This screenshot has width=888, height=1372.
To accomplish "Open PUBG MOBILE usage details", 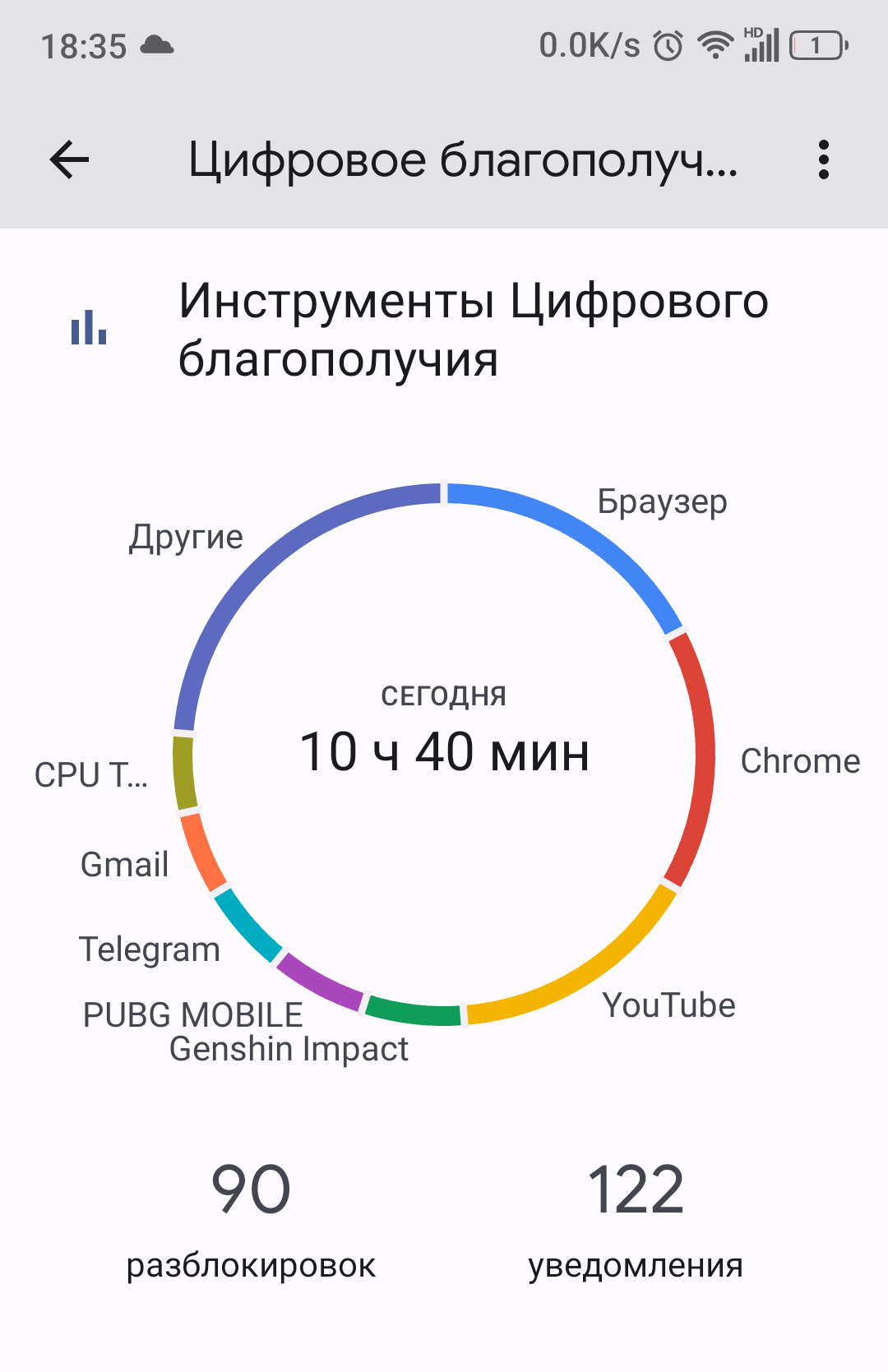I will [x=192, y=1015].
